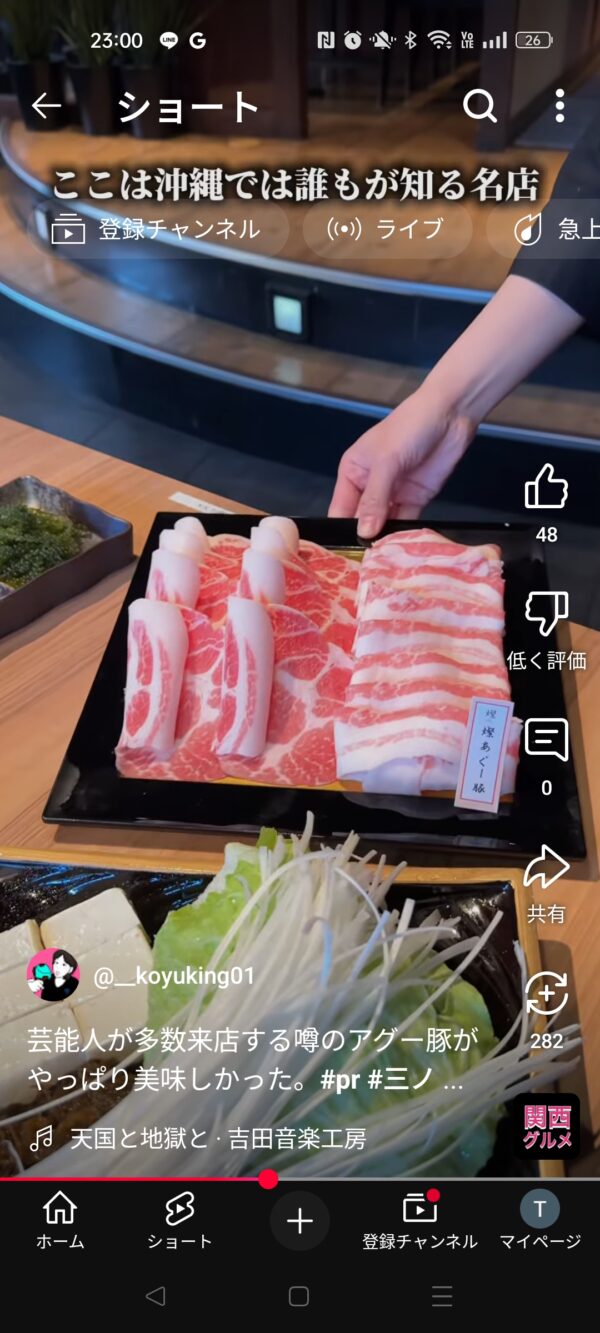600x1333 pixels.
Task: Open the 関西グルメ sound thumbnail
Action: coord(547,1126)
